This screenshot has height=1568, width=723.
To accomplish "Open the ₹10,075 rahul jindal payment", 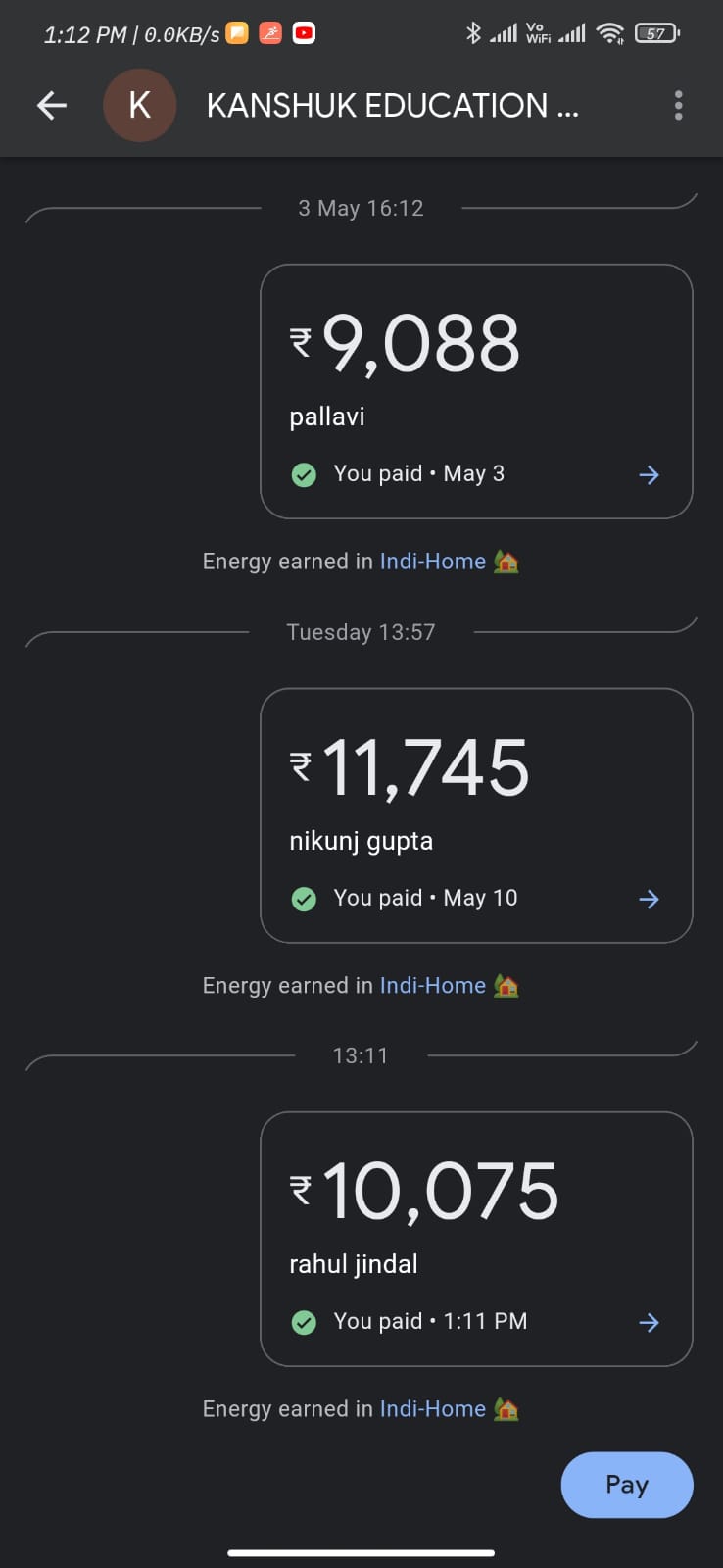I will pyautogui.click(x=476, y=1239).
